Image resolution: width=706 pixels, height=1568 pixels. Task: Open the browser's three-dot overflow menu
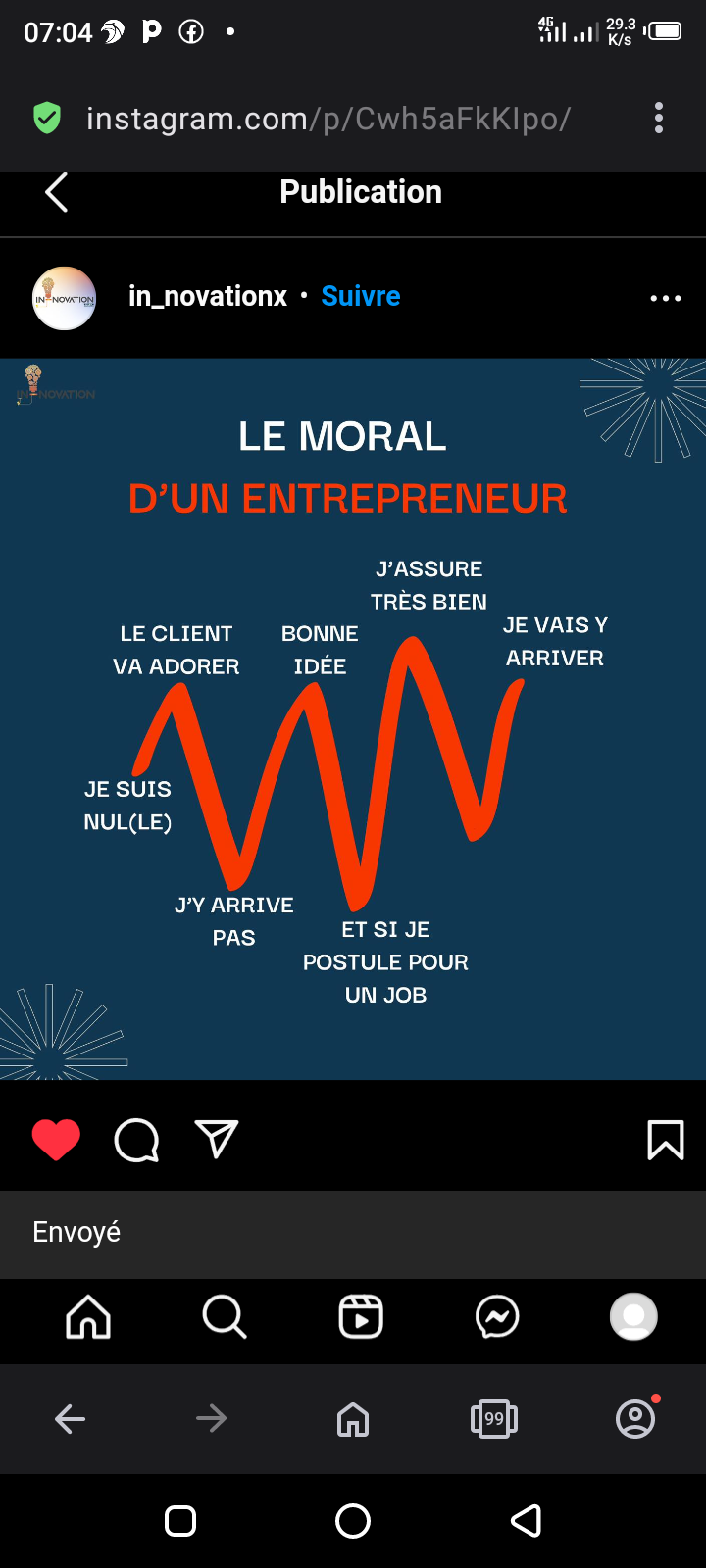659,119
